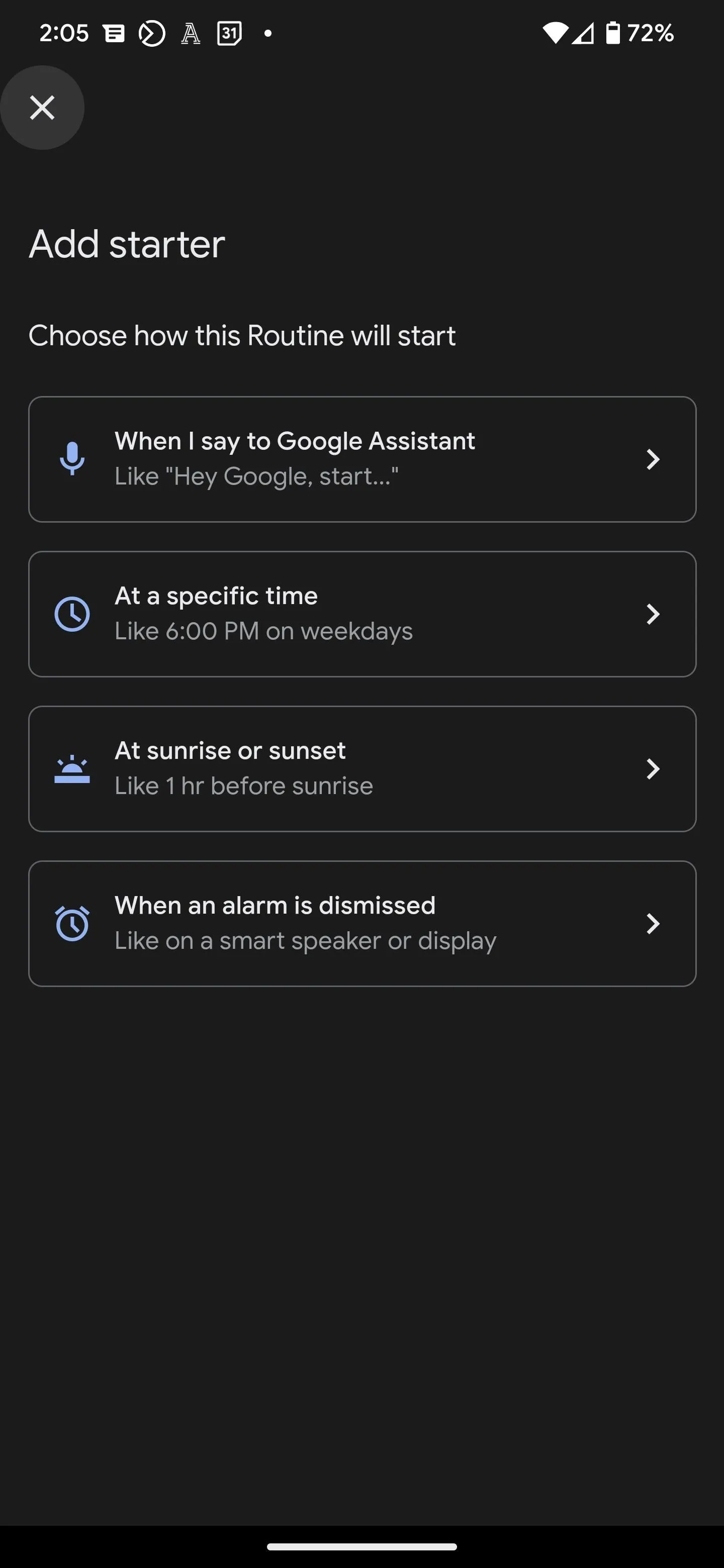Open When an alarm is dismissed option
This screenshot has height=1568, width=724.
tap(363, 923)
